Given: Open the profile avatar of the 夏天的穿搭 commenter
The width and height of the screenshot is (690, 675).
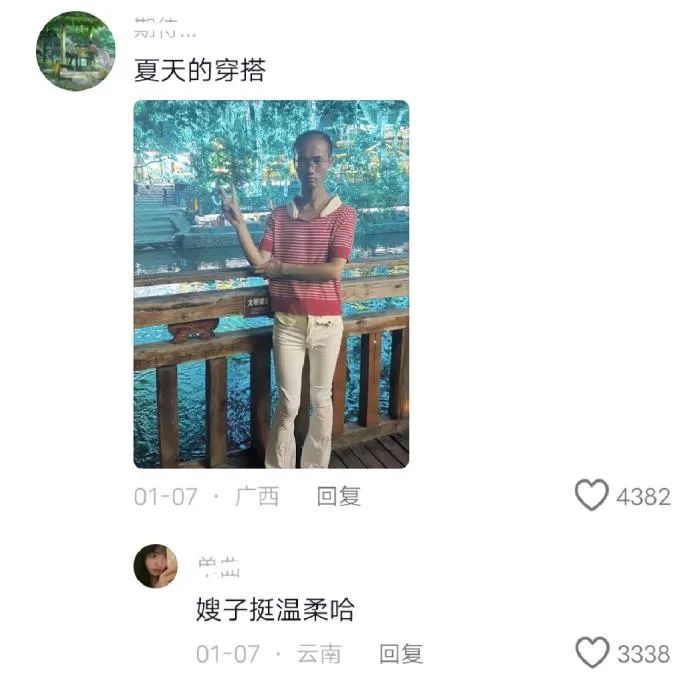Looking at the screenshot, I should pos(76,51).
